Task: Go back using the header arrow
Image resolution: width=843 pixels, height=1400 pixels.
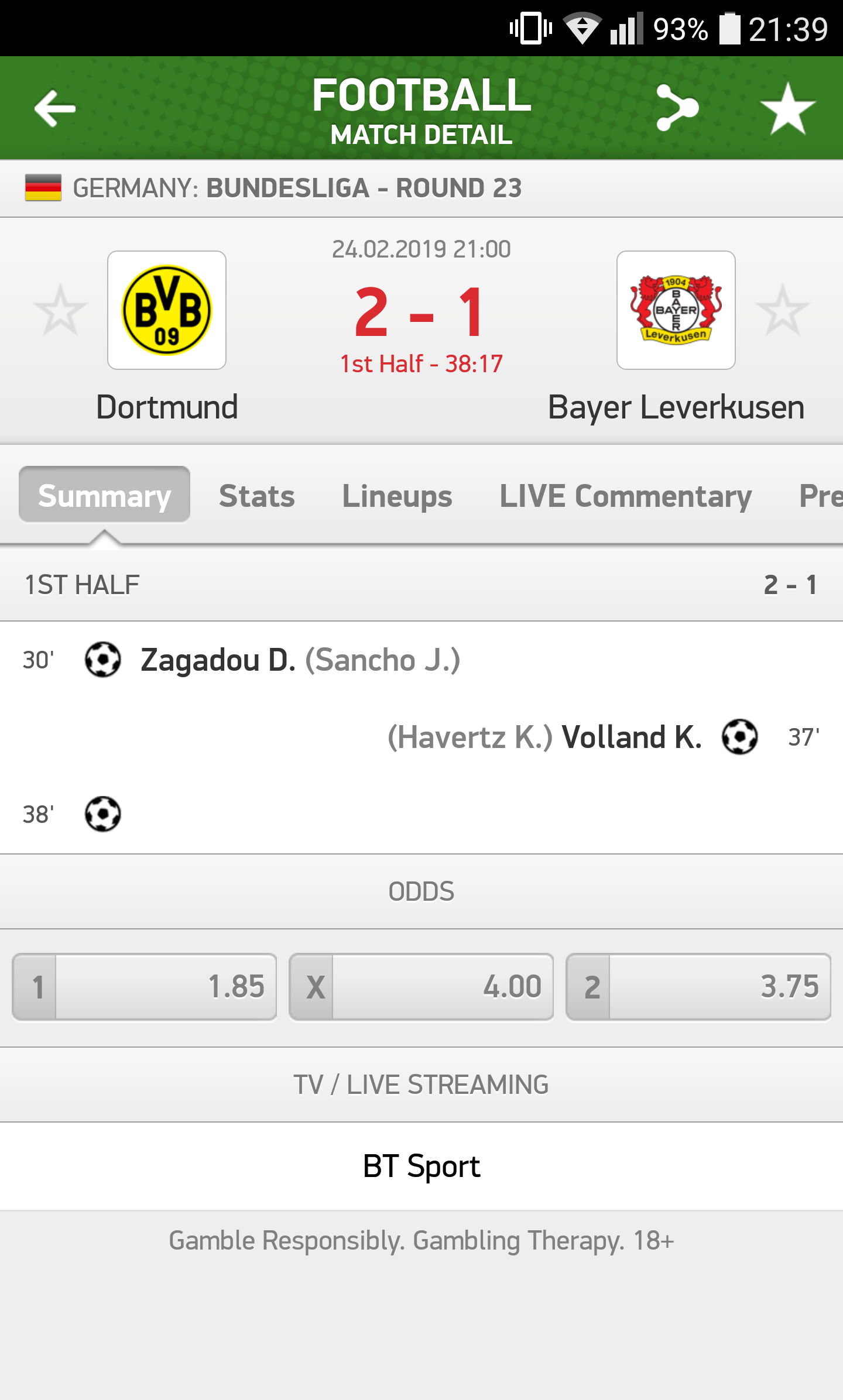Action: [55, 108]
